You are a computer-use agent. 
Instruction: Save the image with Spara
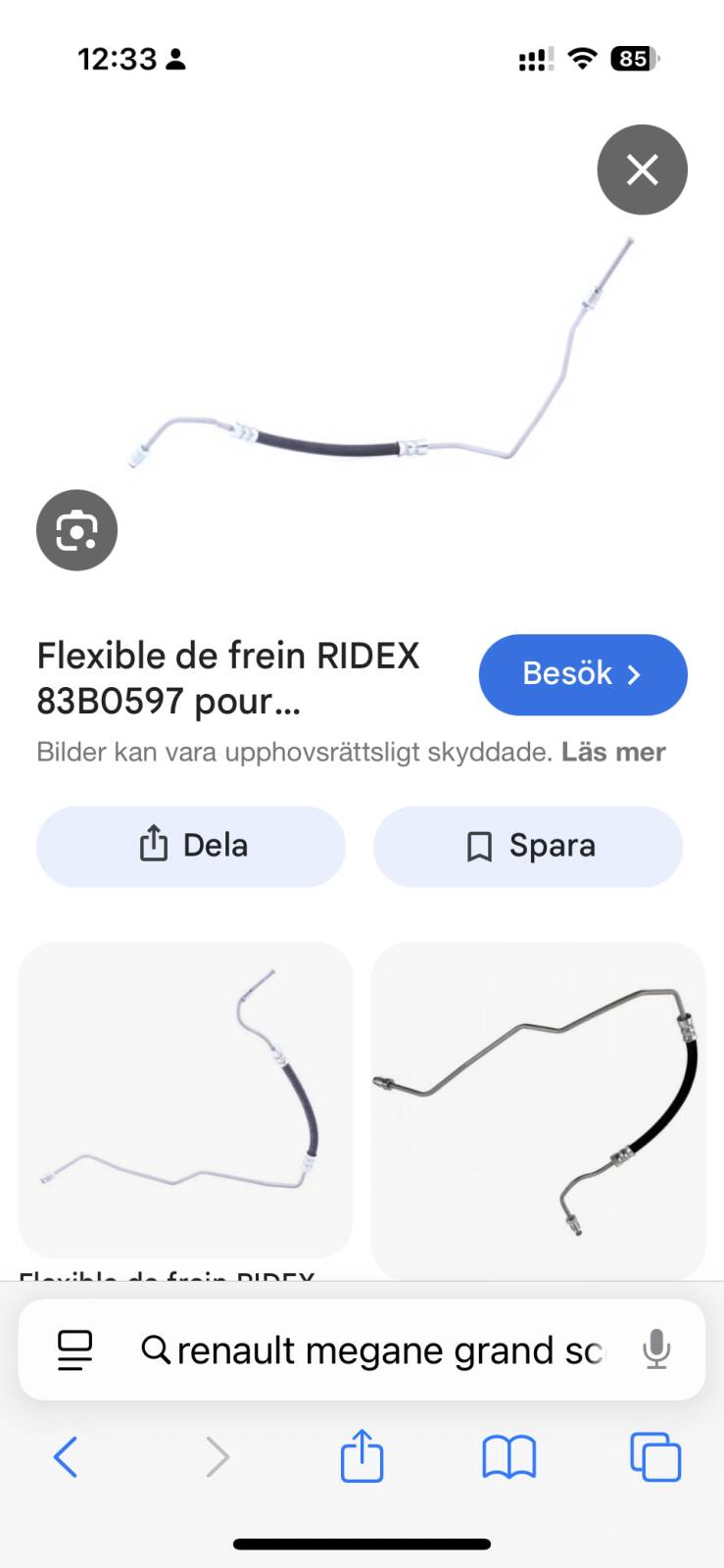528,846
